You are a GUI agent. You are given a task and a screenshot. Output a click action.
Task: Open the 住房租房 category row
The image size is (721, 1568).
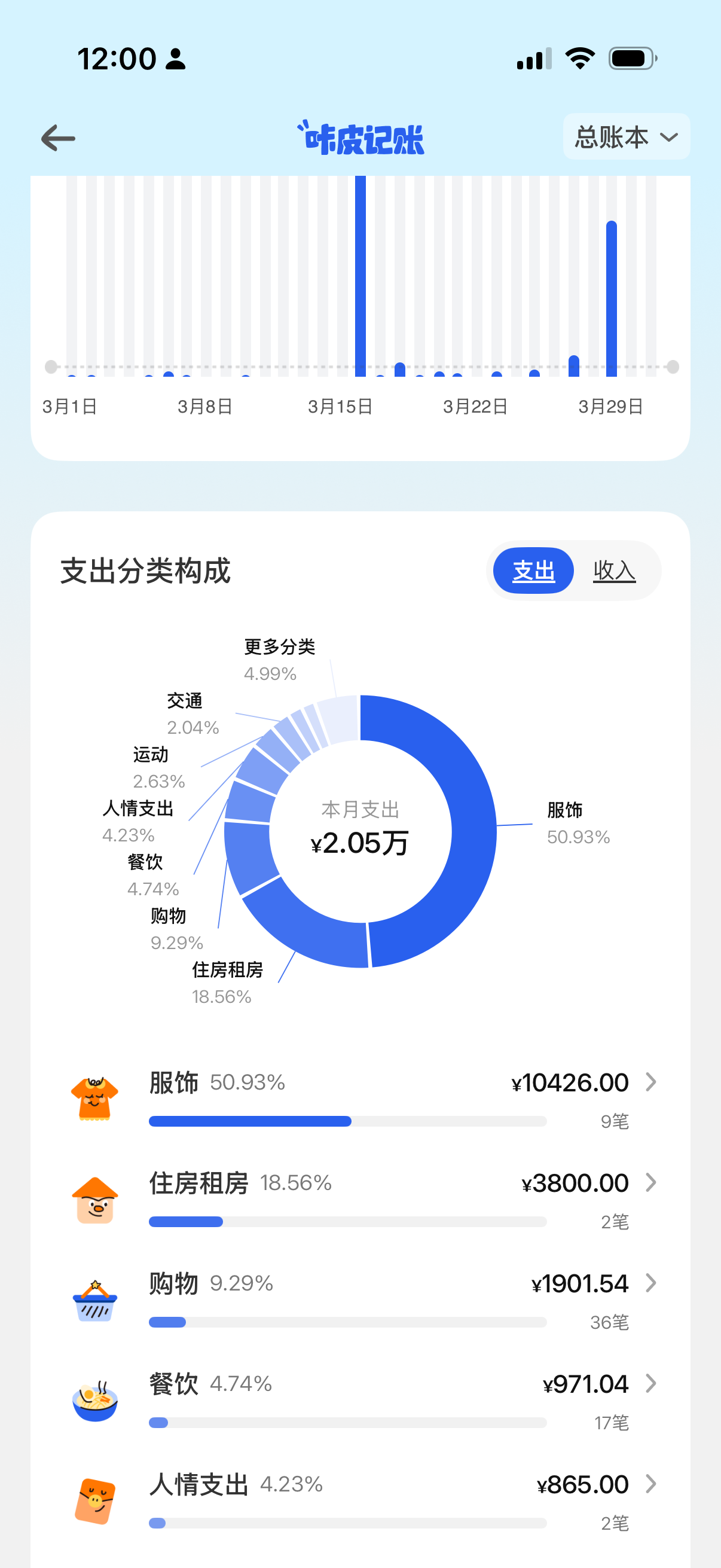click(360, 1200)
